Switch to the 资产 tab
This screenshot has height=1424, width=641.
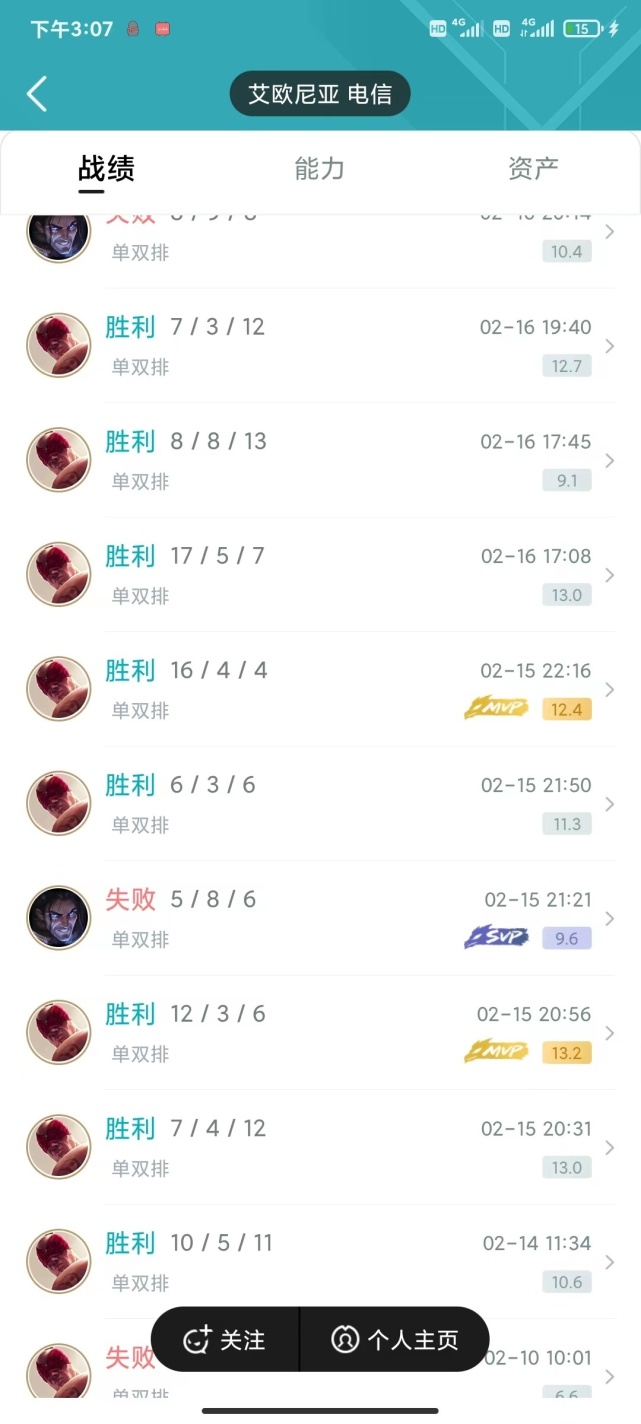(533, 168)
